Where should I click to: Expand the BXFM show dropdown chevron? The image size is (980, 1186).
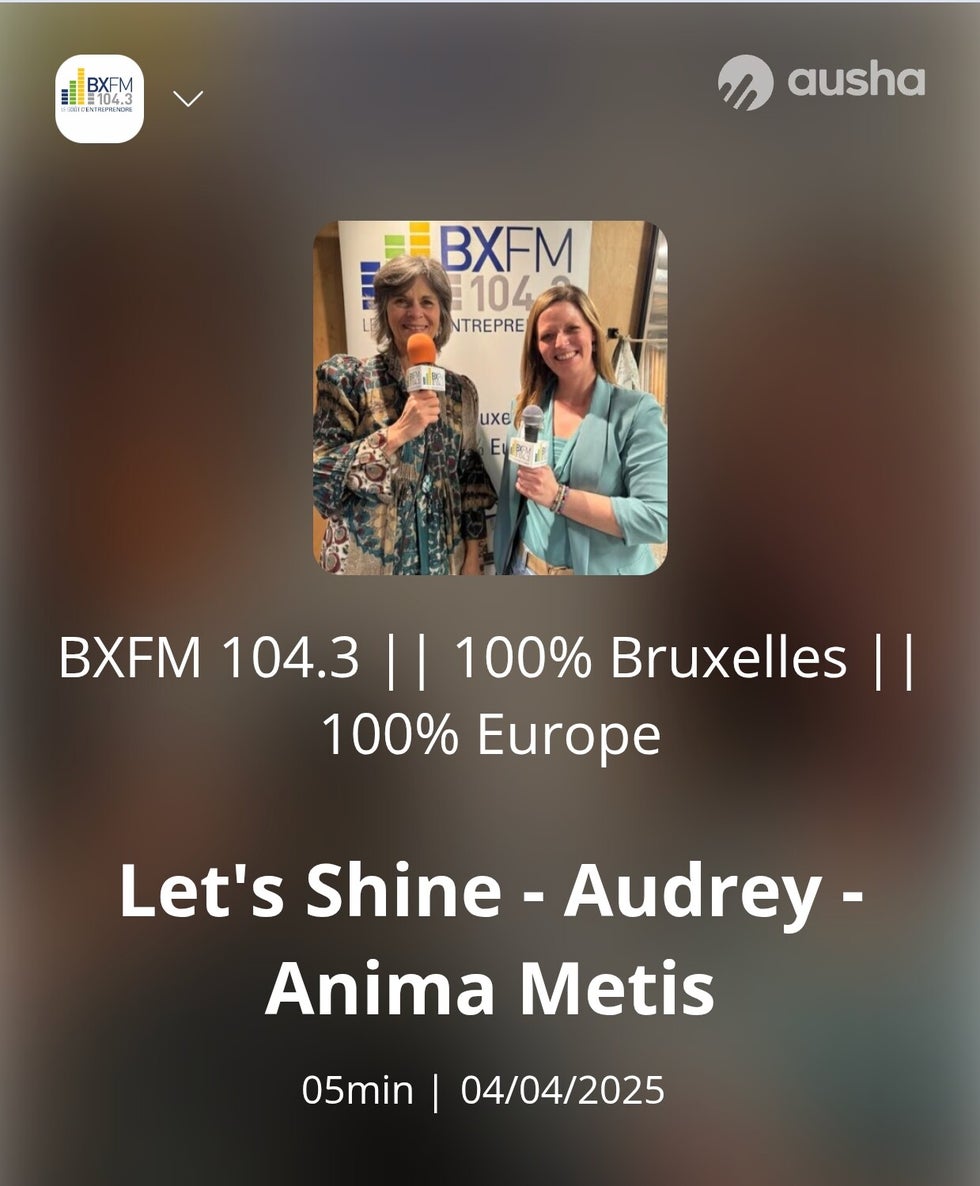(x=188, y=98)
